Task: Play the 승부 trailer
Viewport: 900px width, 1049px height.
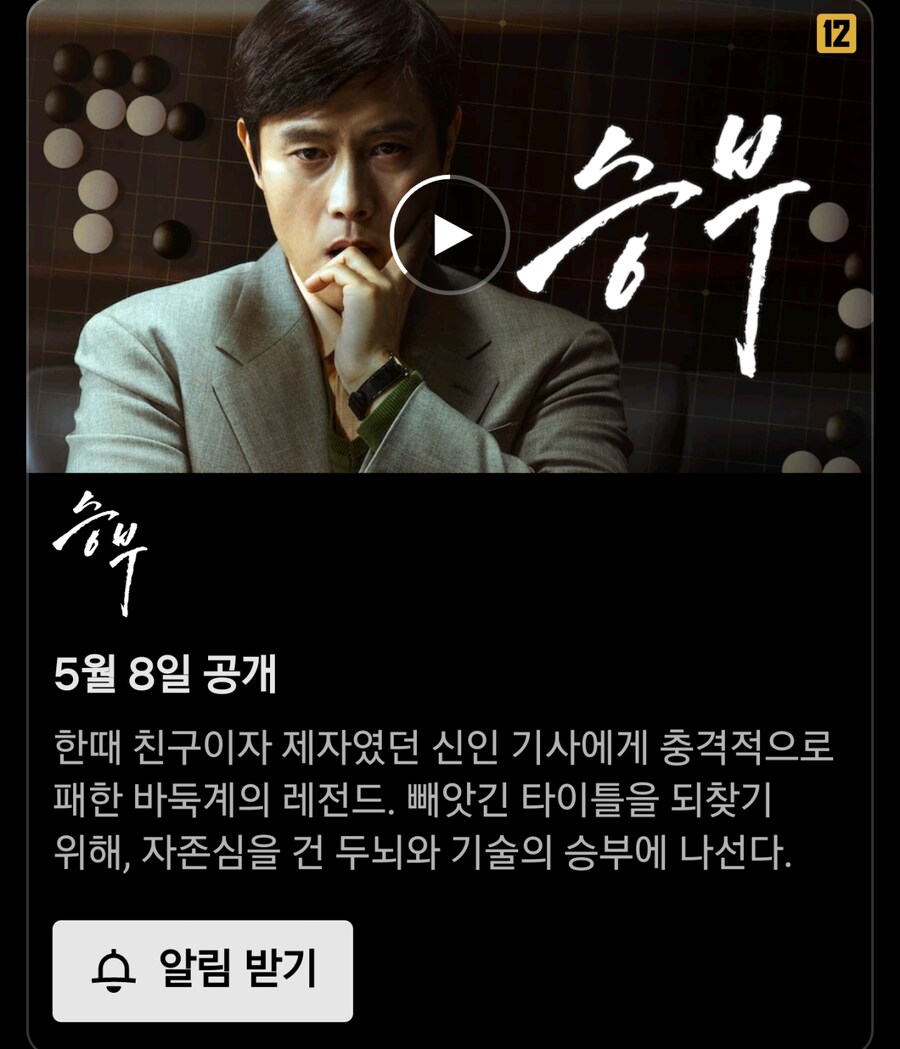Action: pos(449,236)
